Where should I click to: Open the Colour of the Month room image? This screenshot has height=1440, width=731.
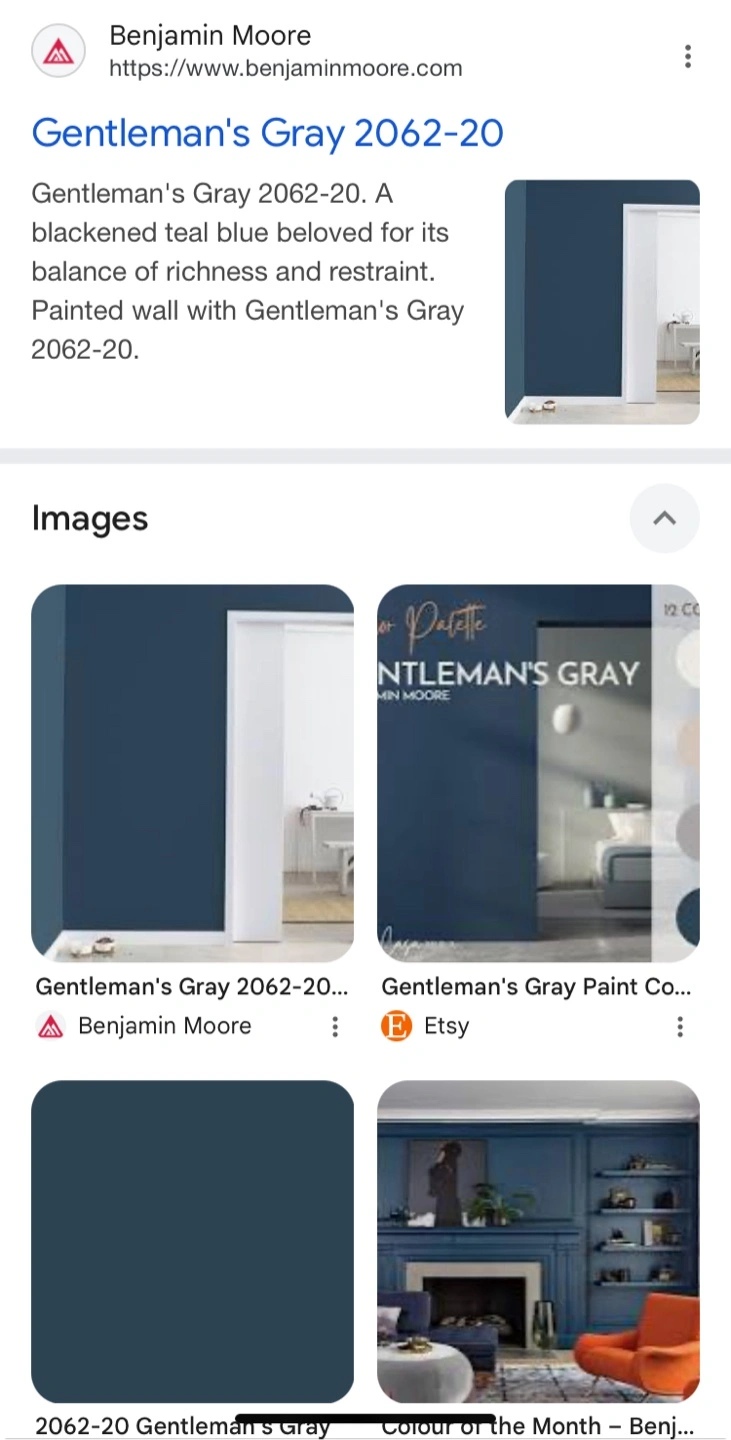pos(538,1241)
